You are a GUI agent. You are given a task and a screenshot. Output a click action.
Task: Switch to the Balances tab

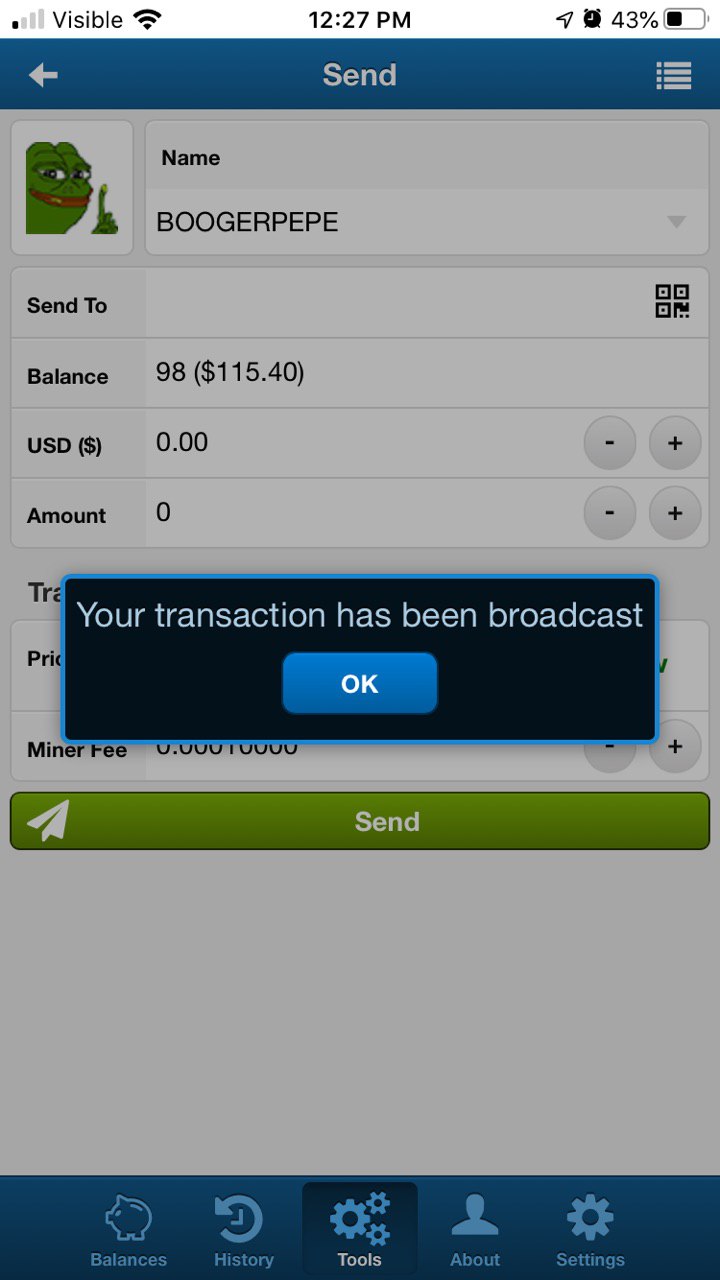coord(128,1231)
